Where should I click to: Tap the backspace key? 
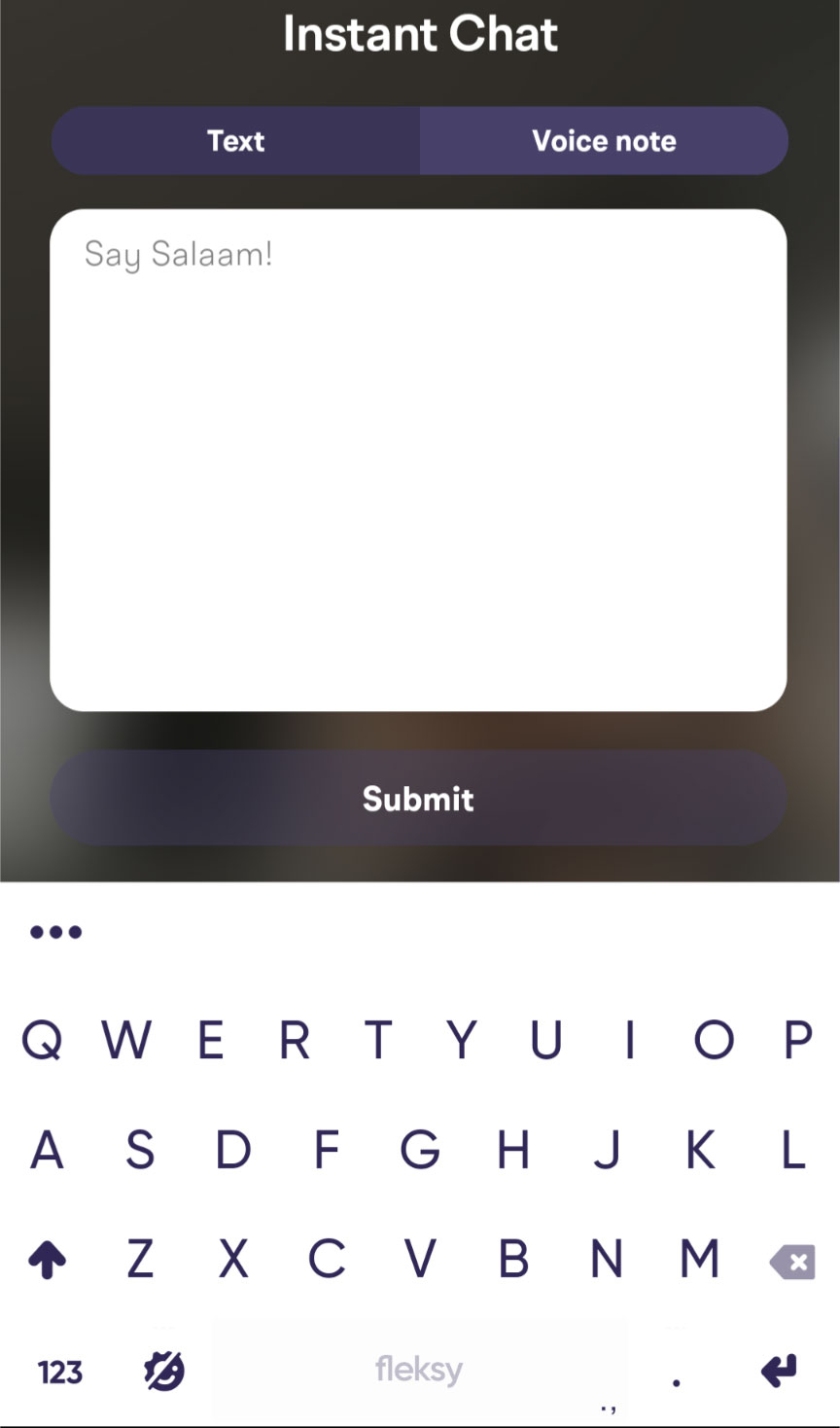792,1263
